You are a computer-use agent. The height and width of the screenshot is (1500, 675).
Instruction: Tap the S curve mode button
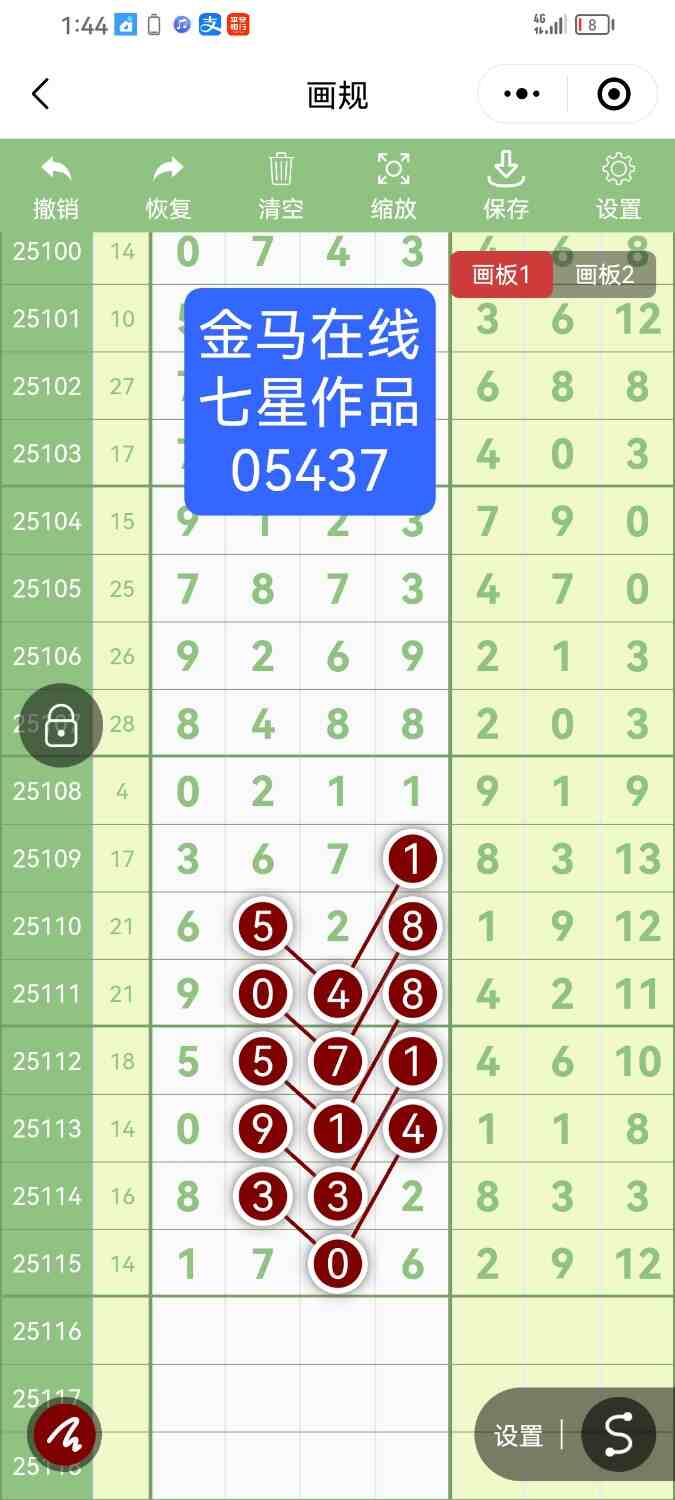(x=618, y=1435)
